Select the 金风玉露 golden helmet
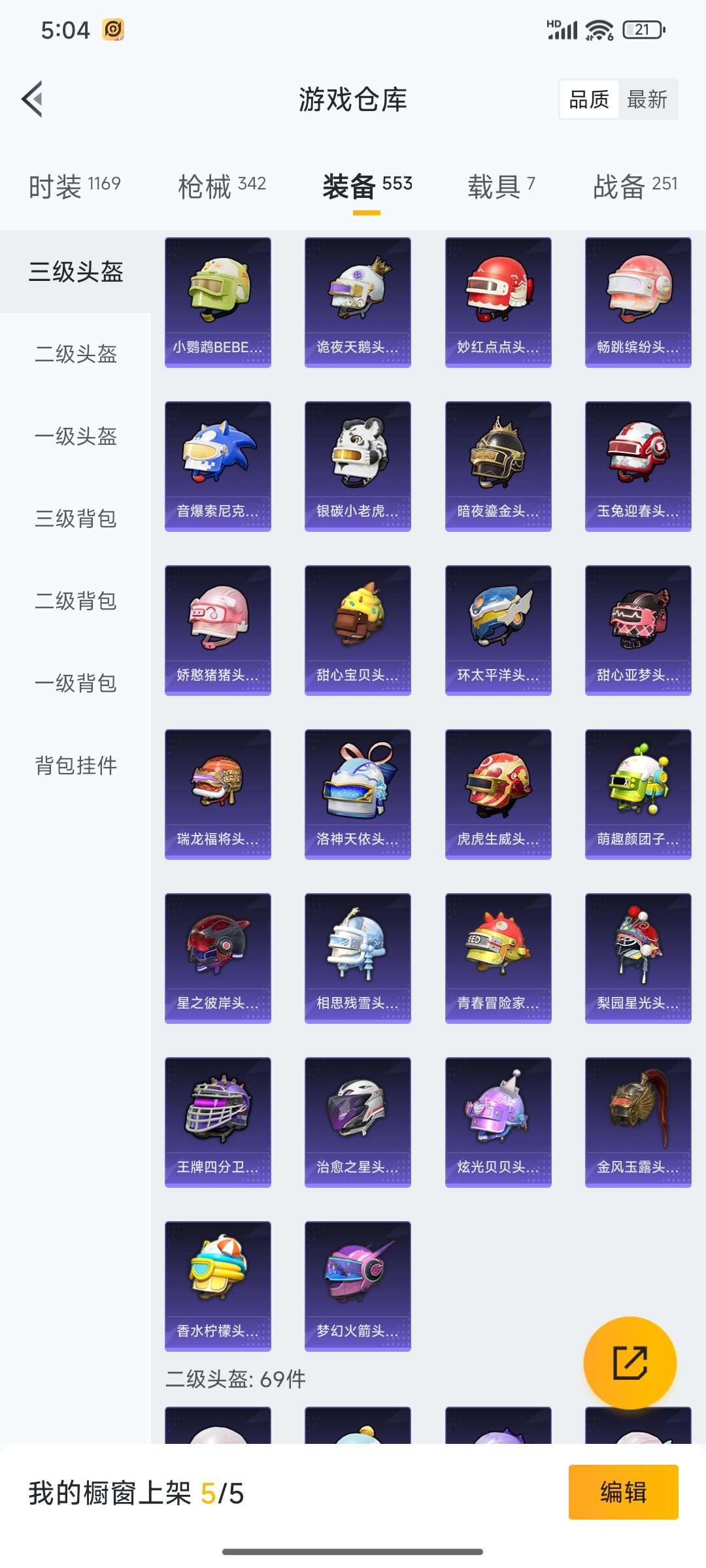Viewport: 706px width, 1568px height. point(637,1117)
